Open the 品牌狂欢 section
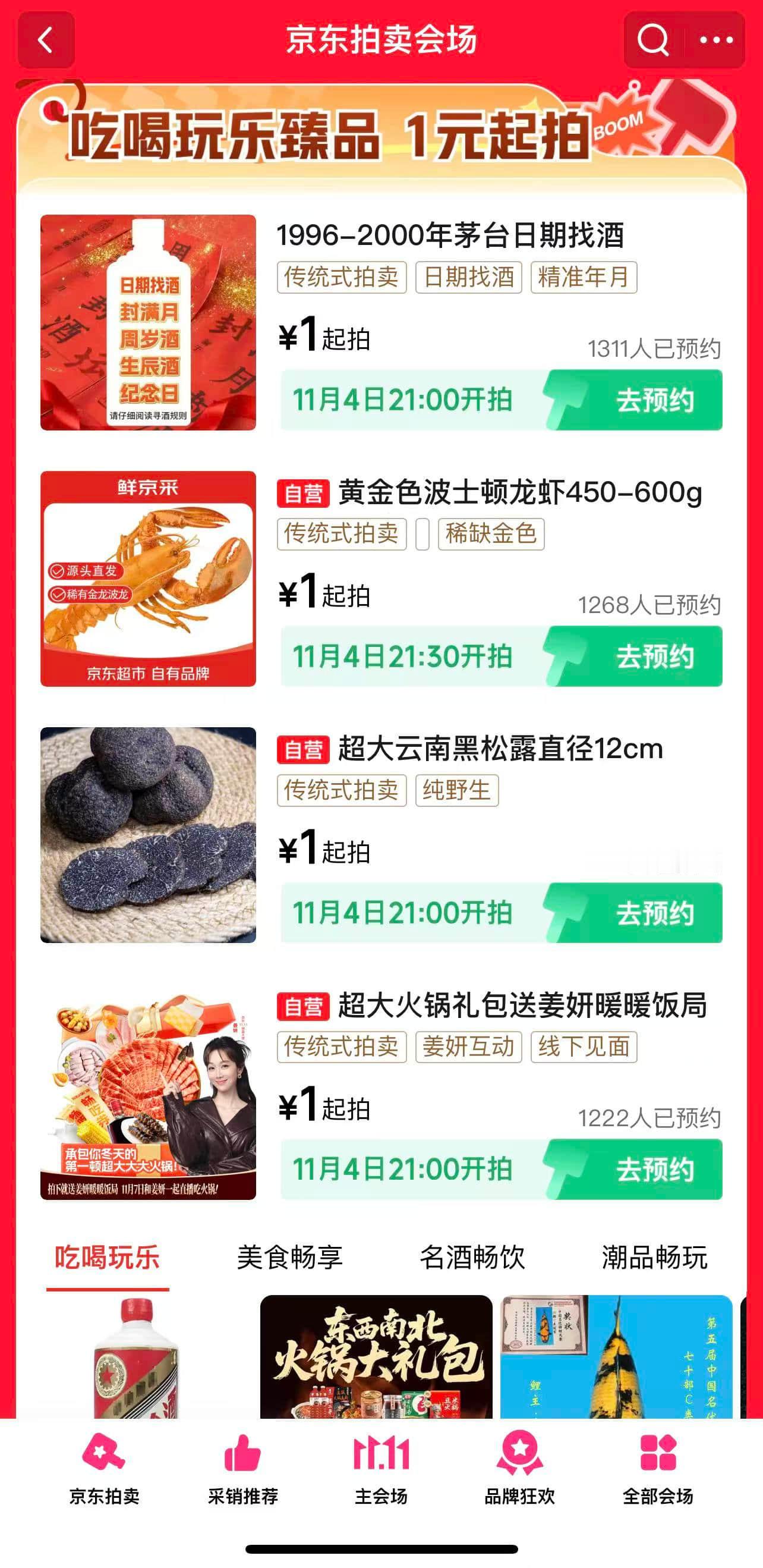 tap(519, 1468)
